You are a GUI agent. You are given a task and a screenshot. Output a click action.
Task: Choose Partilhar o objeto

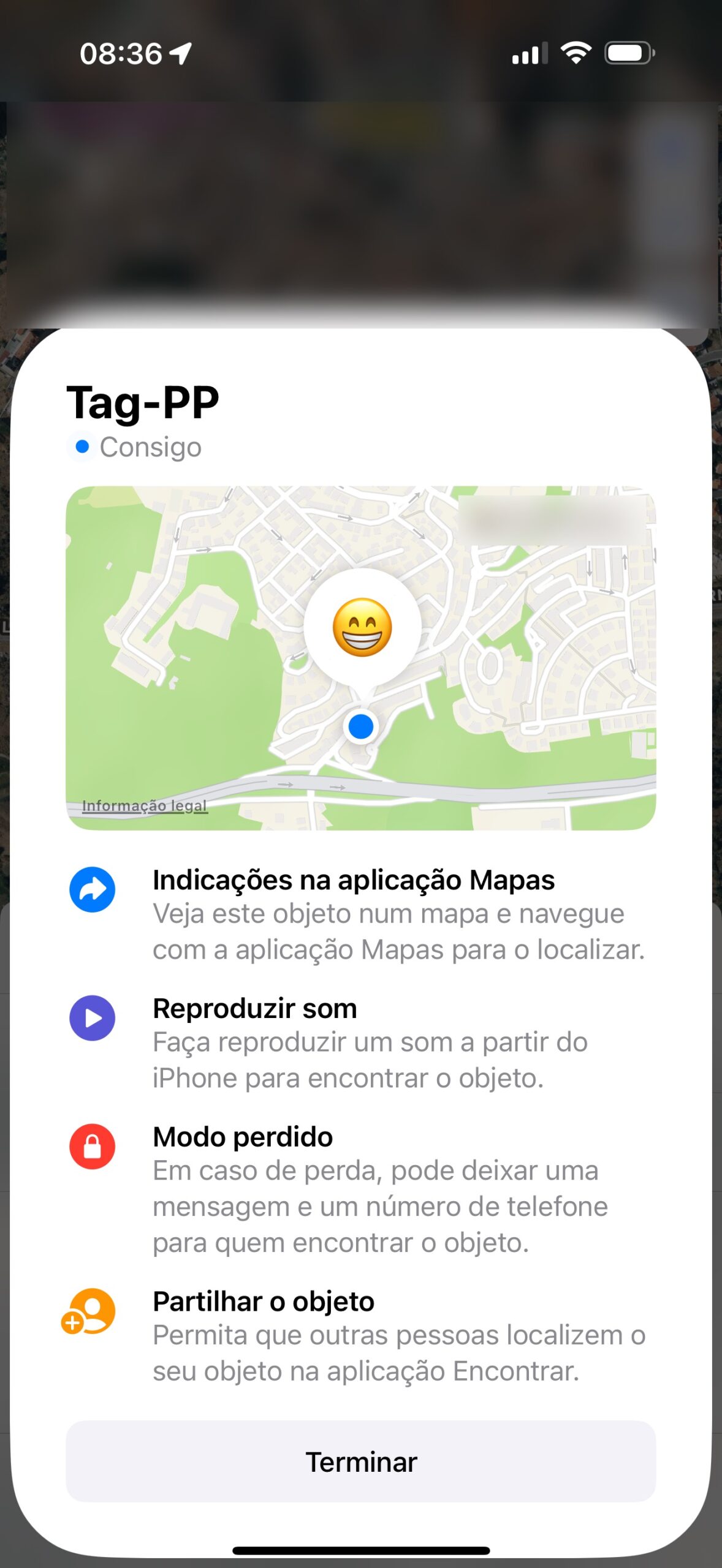tap(354, 1335)
